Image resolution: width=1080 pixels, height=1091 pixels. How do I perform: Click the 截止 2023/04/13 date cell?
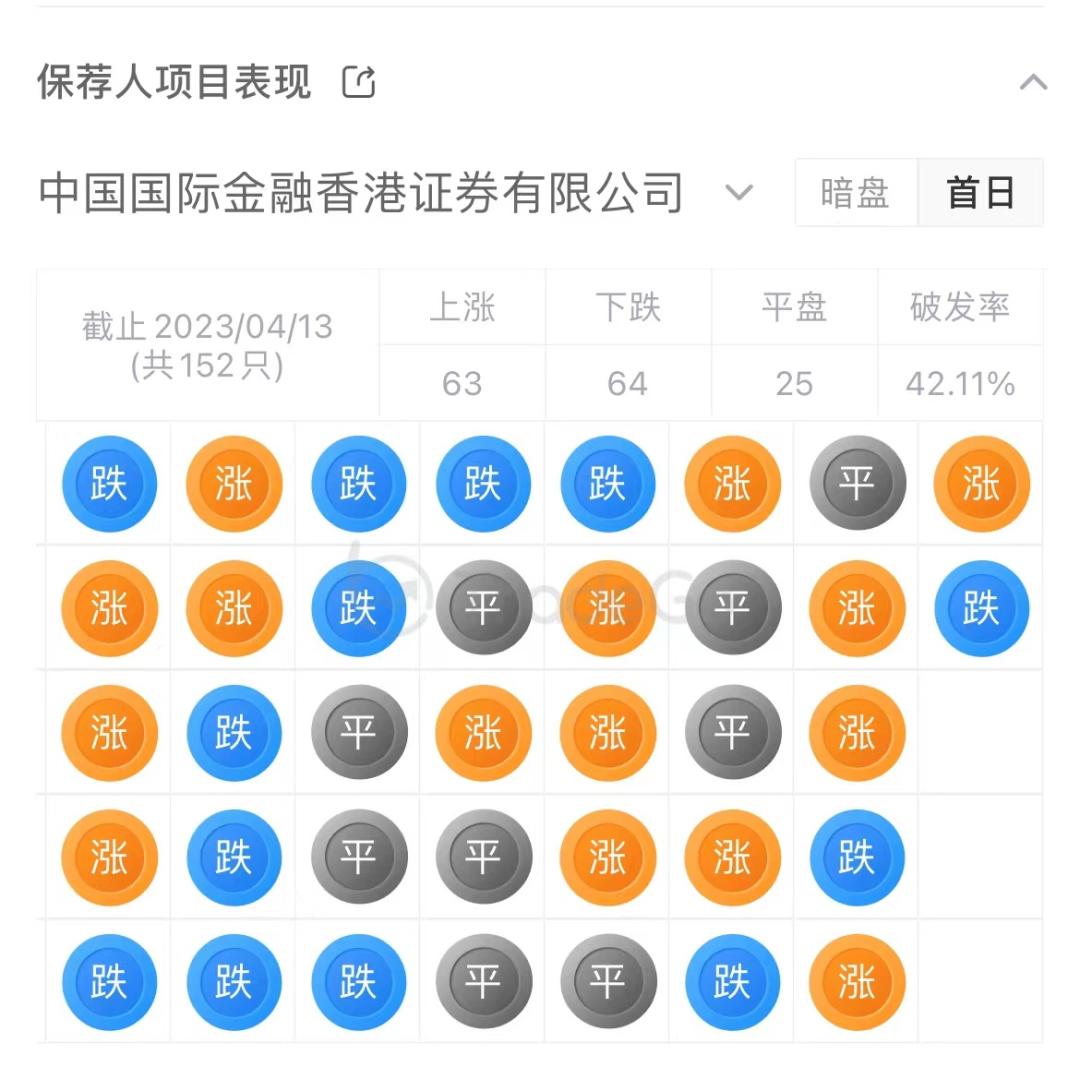tap(207, 345)
